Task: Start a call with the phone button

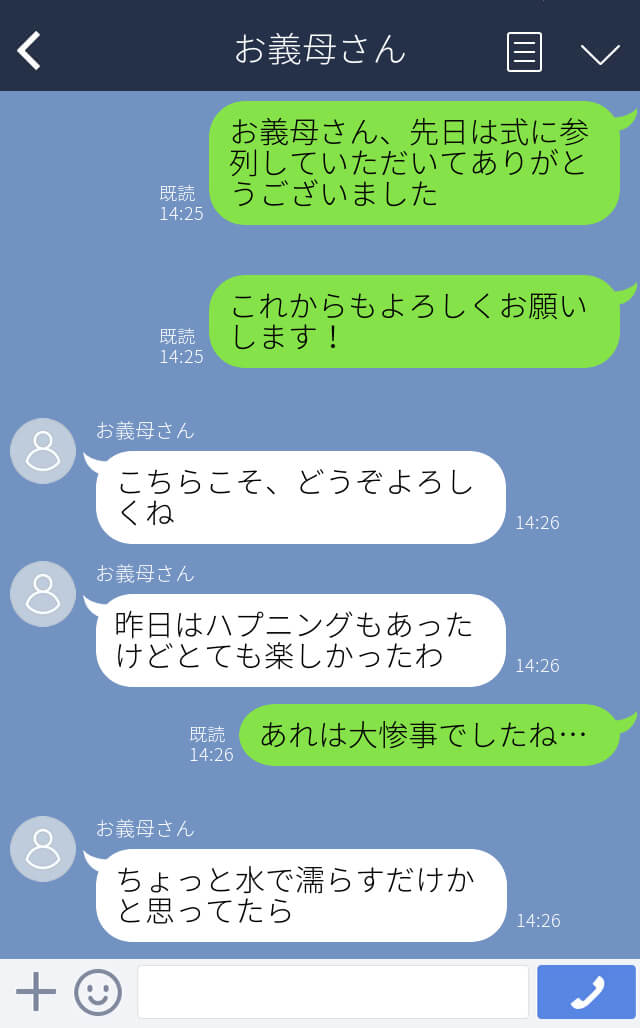Action: click(586, 992)
